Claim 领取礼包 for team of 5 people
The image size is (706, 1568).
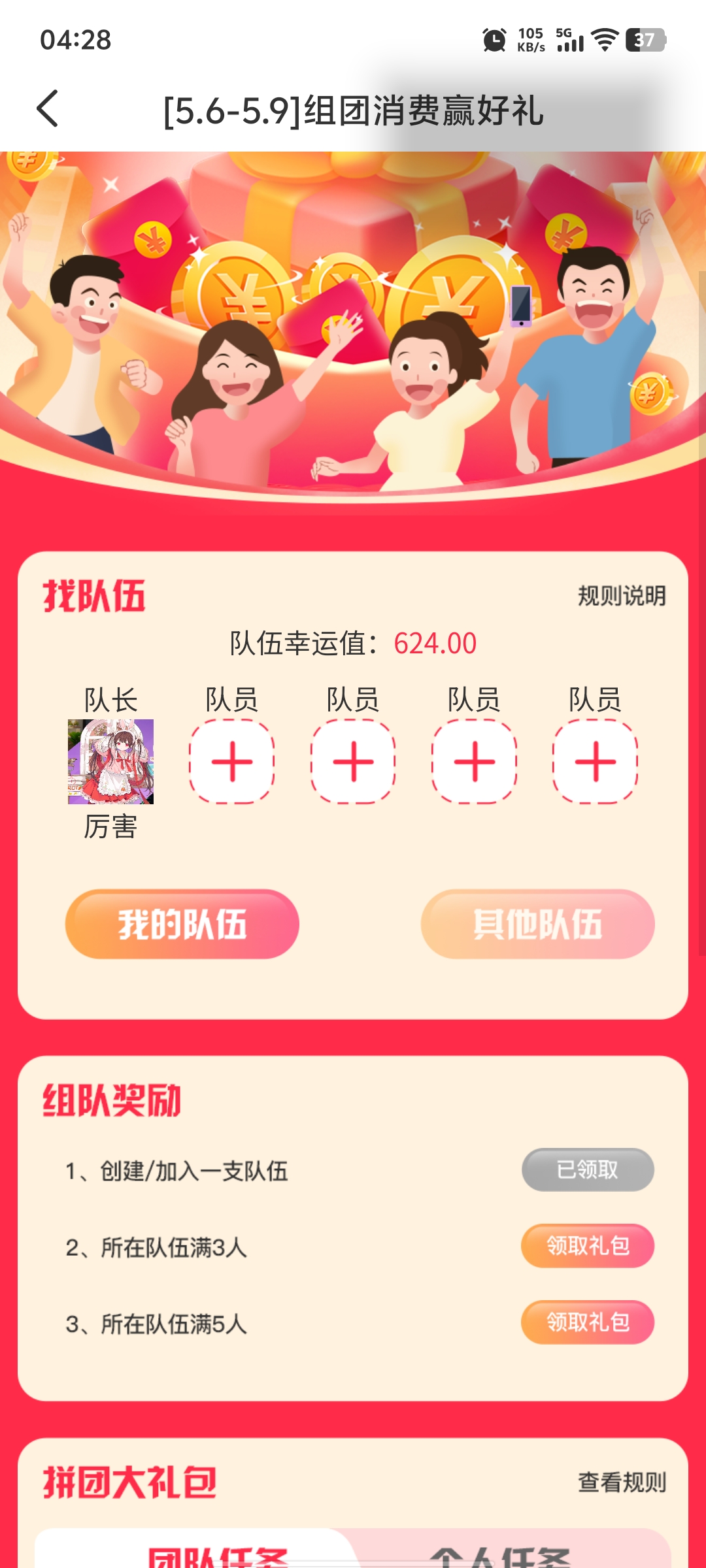587,1322
